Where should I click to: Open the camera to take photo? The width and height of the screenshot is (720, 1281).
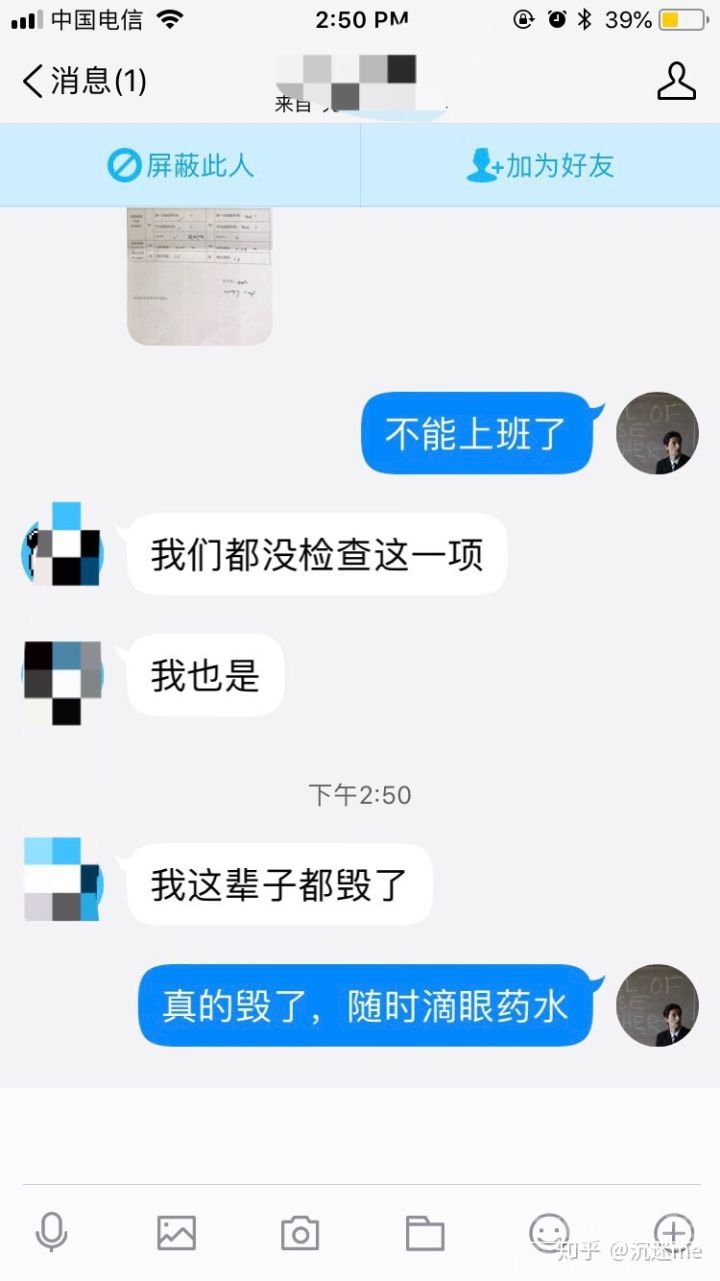[300, 1232]
